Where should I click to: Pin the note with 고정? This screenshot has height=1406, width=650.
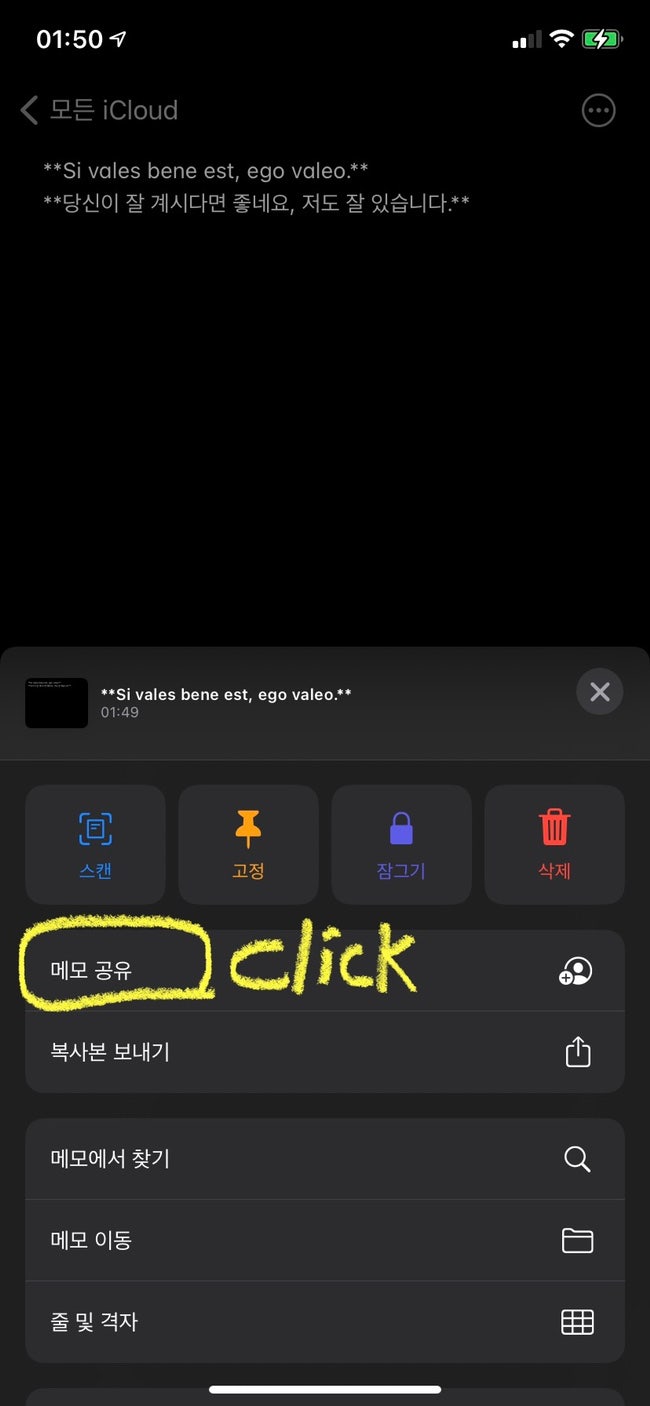pos(248,845)
